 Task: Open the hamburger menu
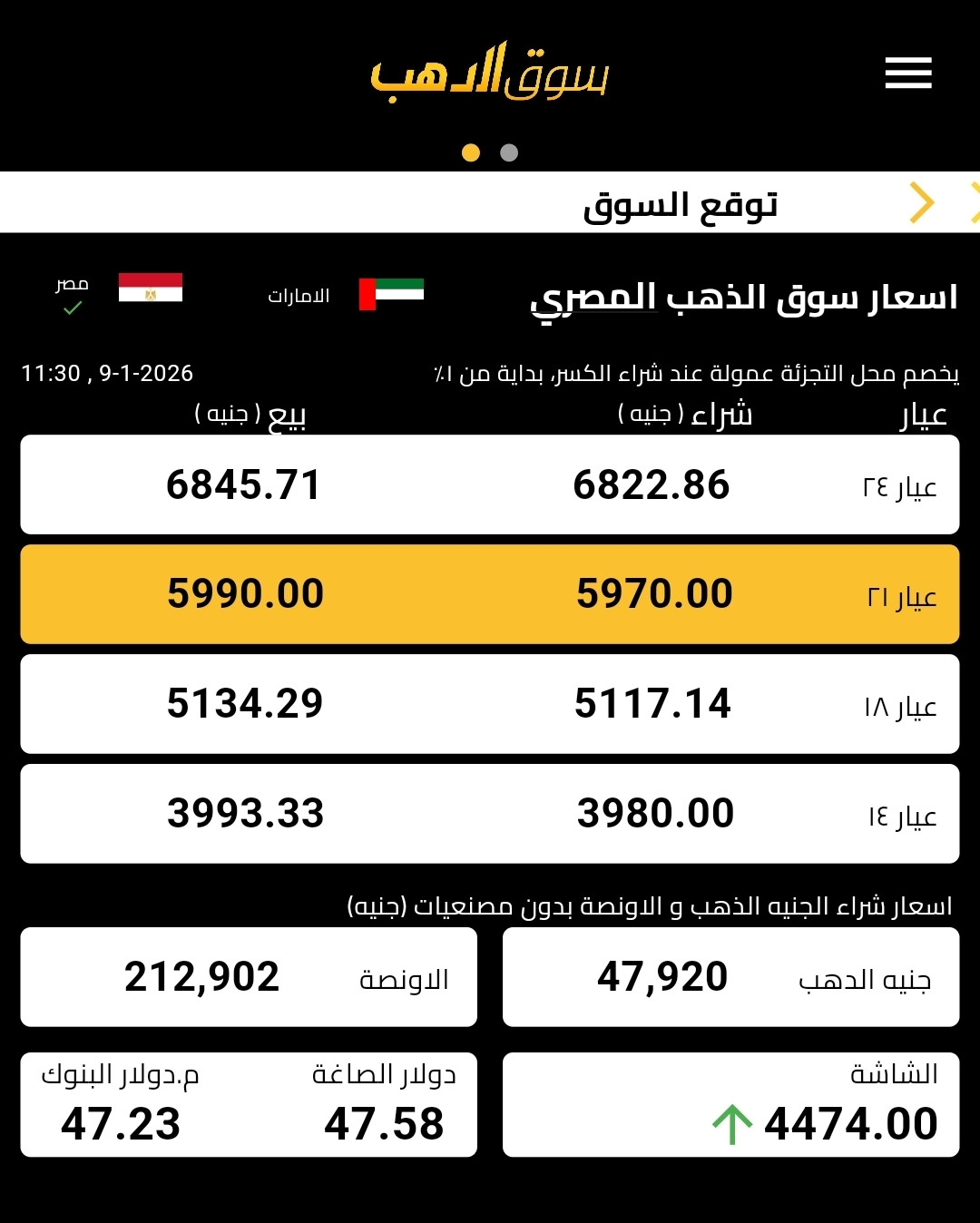(x=908, y=73)
